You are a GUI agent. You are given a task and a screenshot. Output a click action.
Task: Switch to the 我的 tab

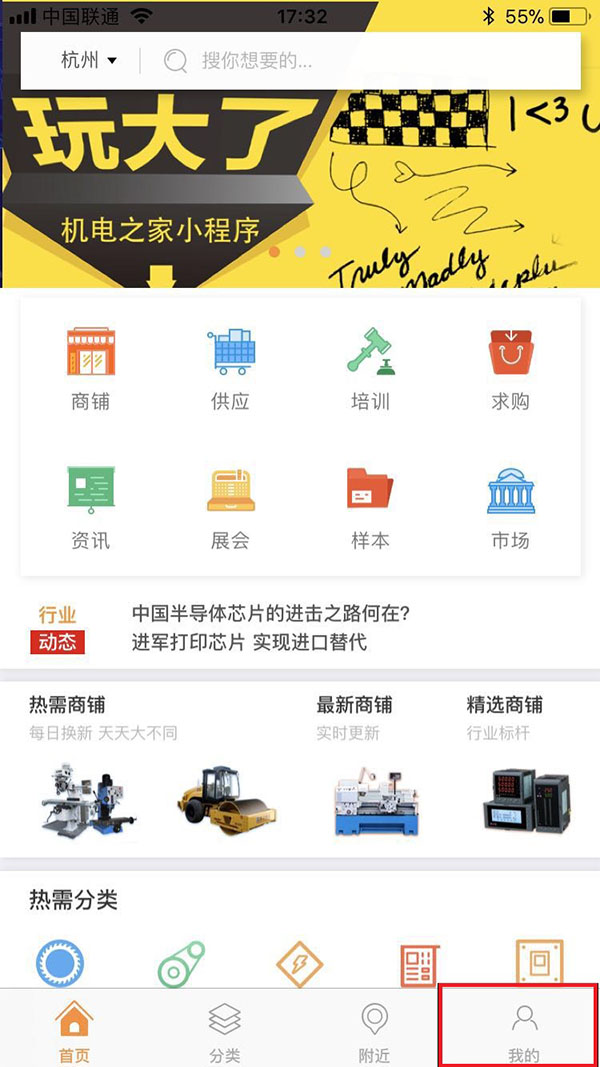coord(524,1030)
